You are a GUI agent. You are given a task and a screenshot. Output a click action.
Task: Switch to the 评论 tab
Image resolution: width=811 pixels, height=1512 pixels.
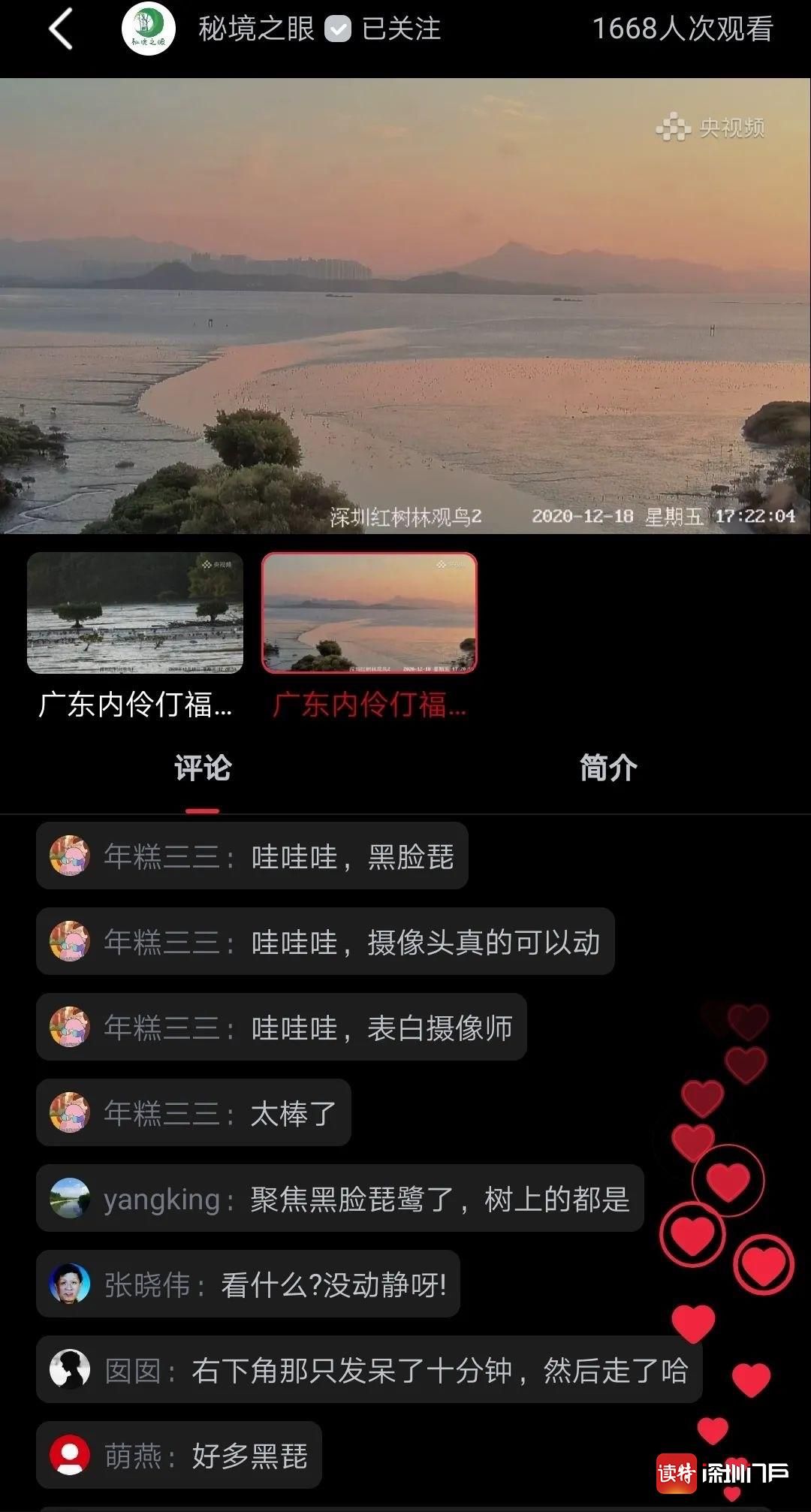[x=203, y=768]
